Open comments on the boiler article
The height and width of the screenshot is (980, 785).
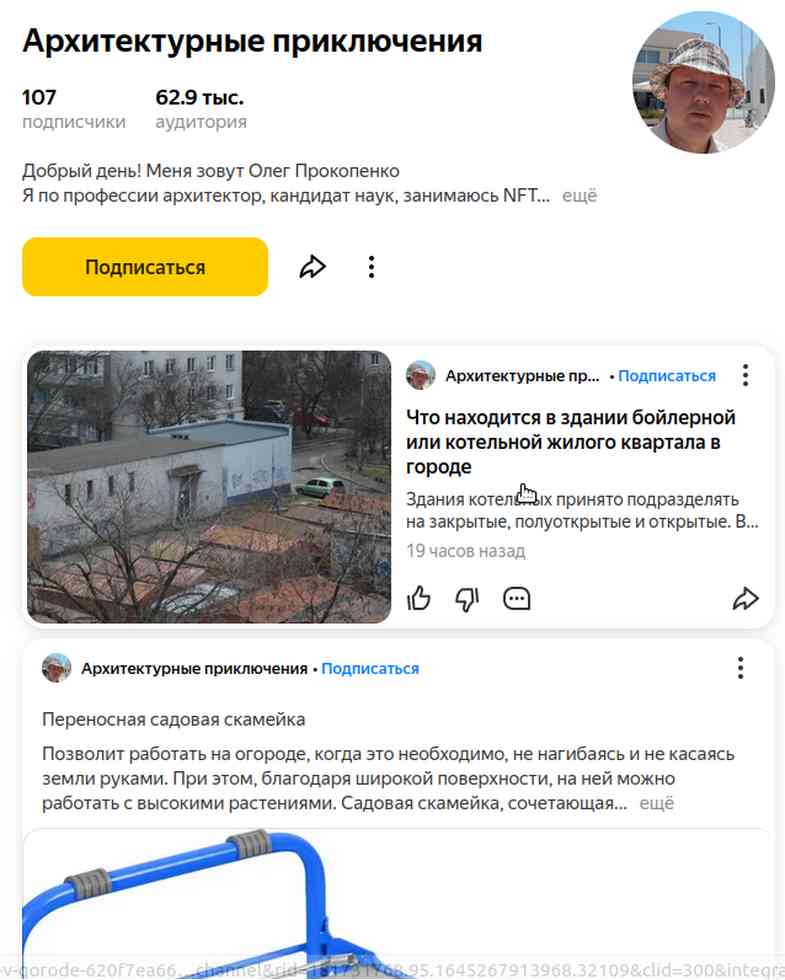click(516, 598)
